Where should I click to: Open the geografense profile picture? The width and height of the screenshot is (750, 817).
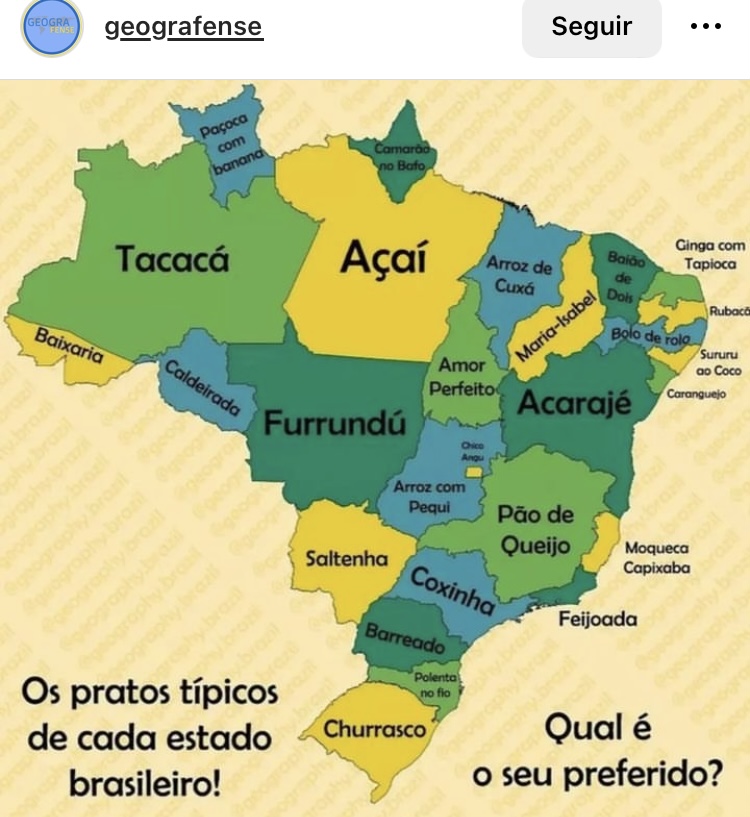(x=51, y=27)
